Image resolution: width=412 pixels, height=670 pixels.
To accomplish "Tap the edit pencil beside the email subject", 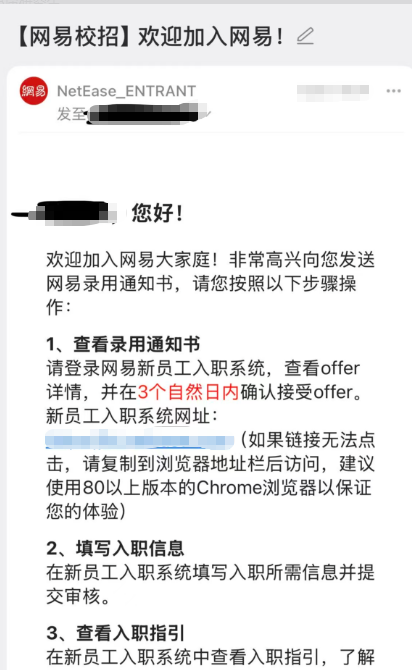I will tap(305, 36).
